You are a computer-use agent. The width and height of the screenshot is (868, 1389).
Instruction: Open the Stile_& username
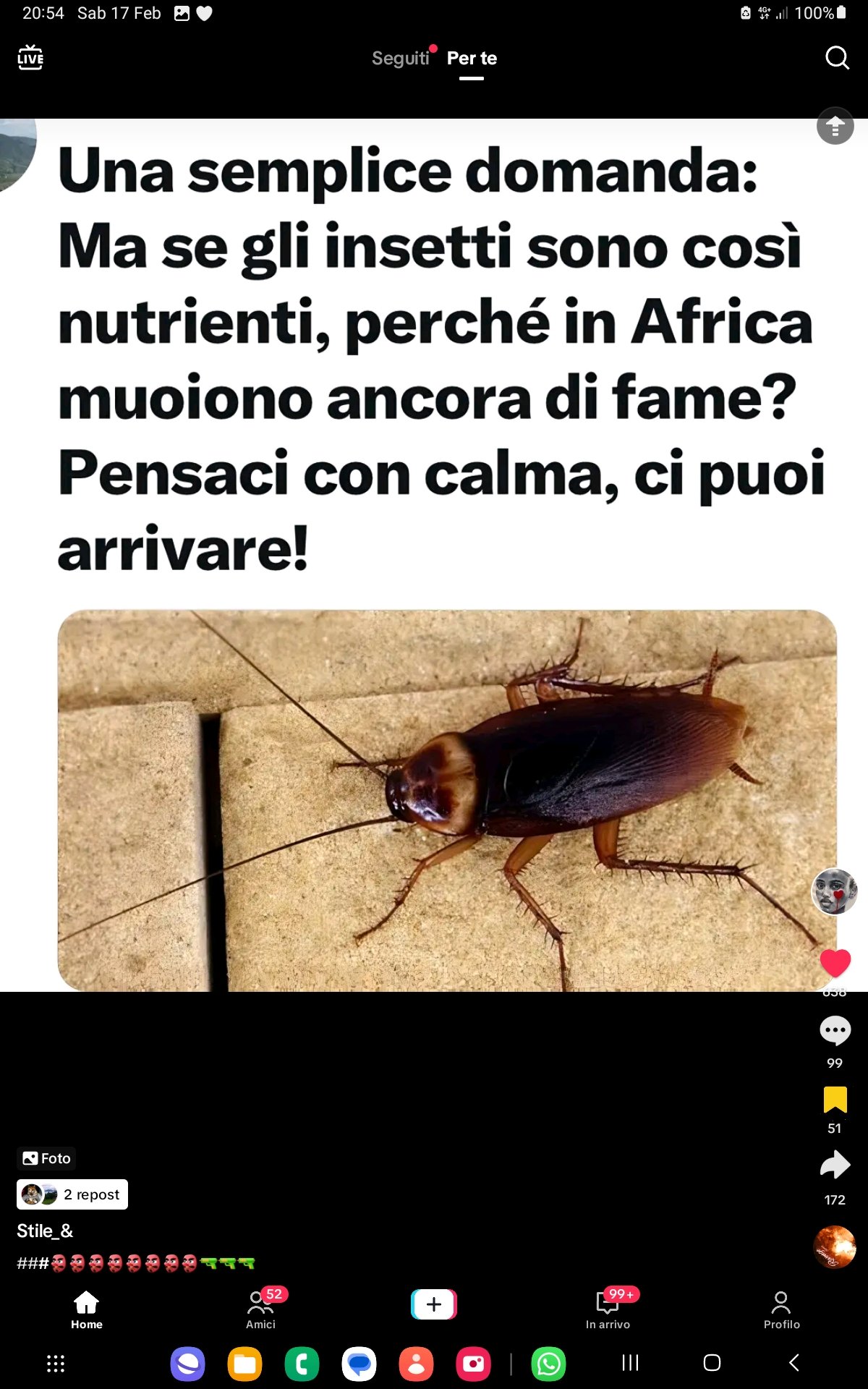[x=45, y=1231]
